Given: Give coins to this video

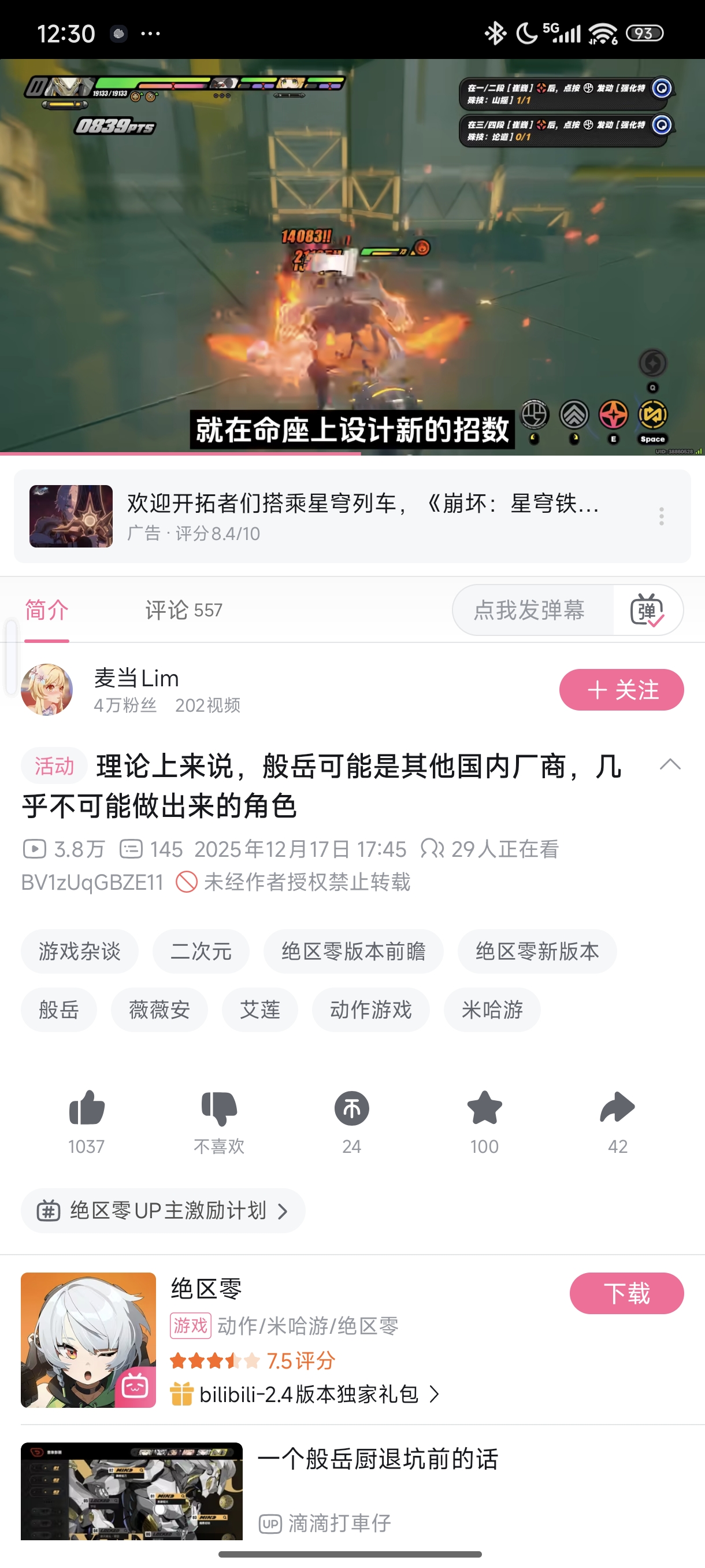Looking at the screenshot, I should tap(351, 1108).
